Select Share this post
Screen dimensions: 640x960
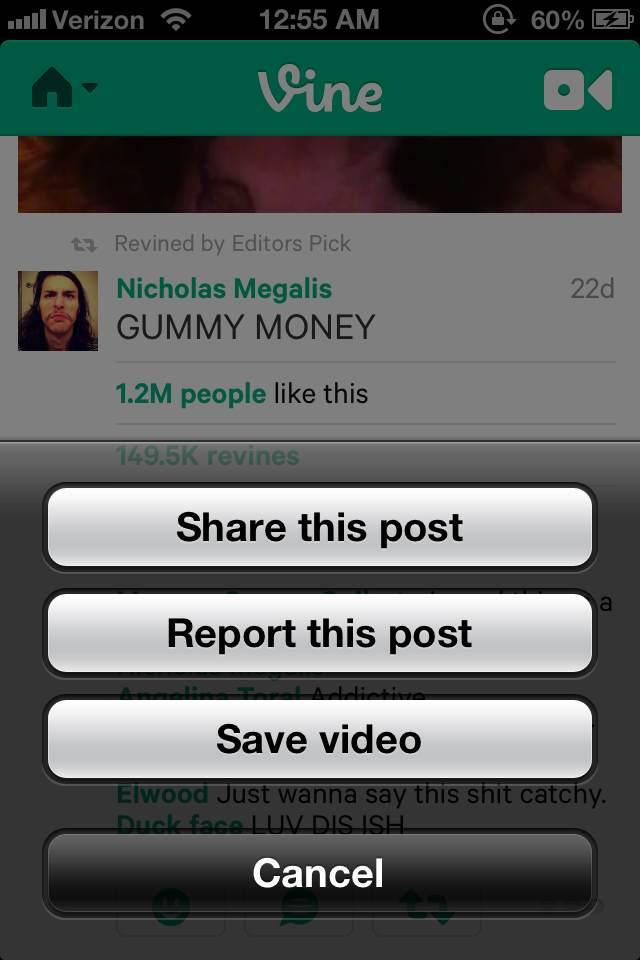(x=319, y=527)
